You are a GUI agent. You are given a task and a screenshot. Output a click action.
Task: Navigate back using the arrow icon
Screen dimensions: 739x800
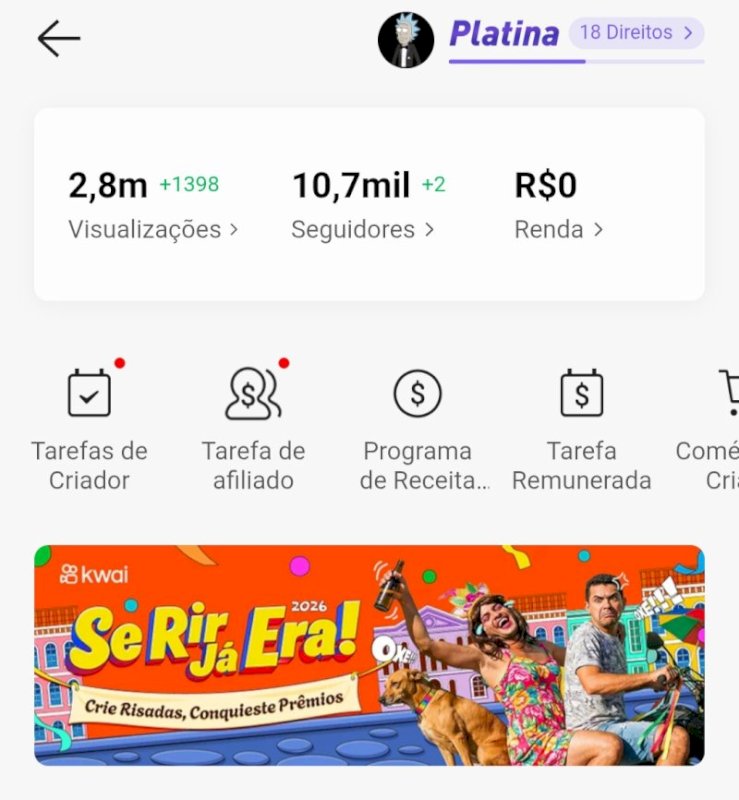58,37
